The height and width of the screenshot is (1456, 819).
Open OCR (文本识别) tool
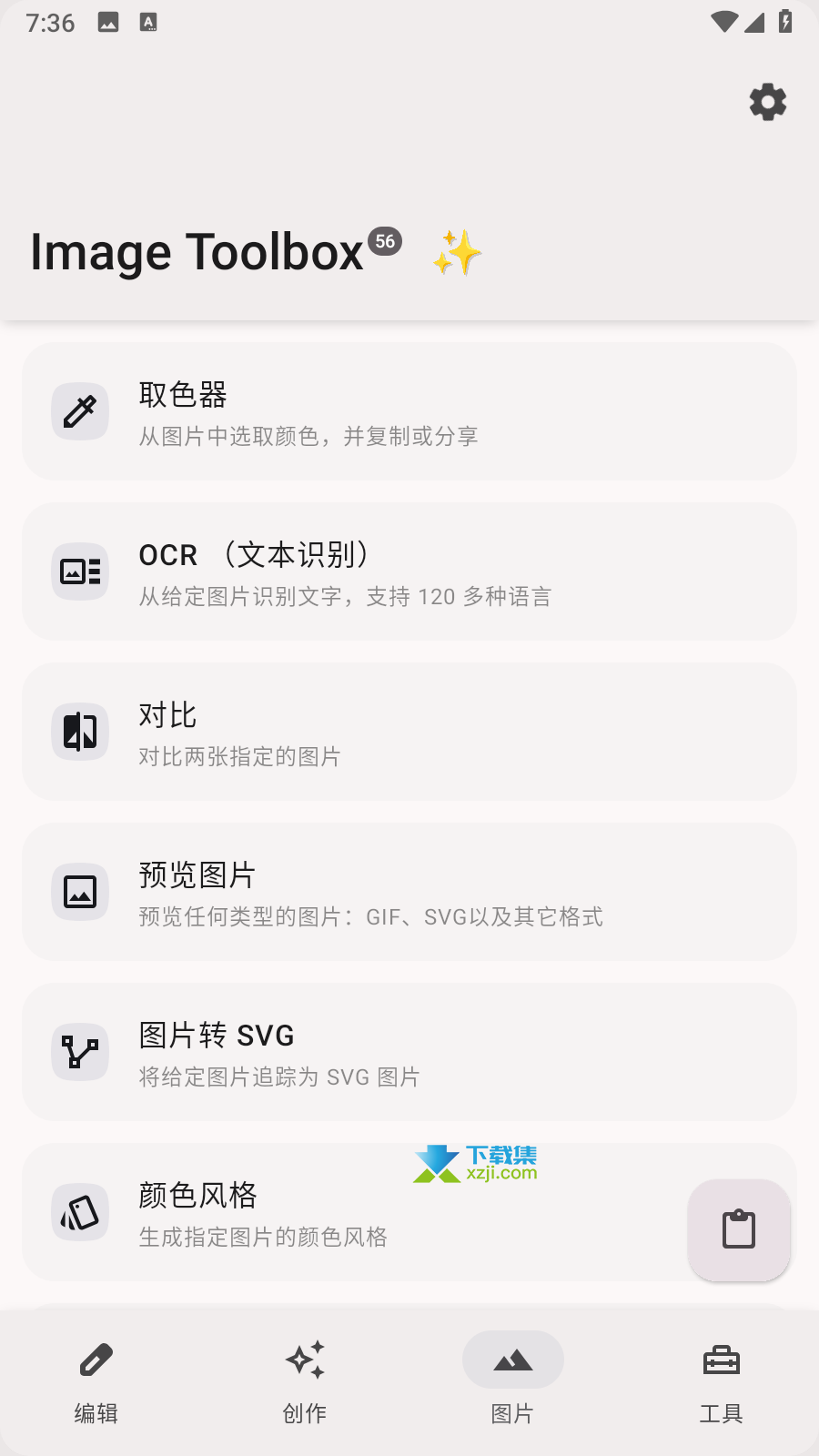point(409,571)
